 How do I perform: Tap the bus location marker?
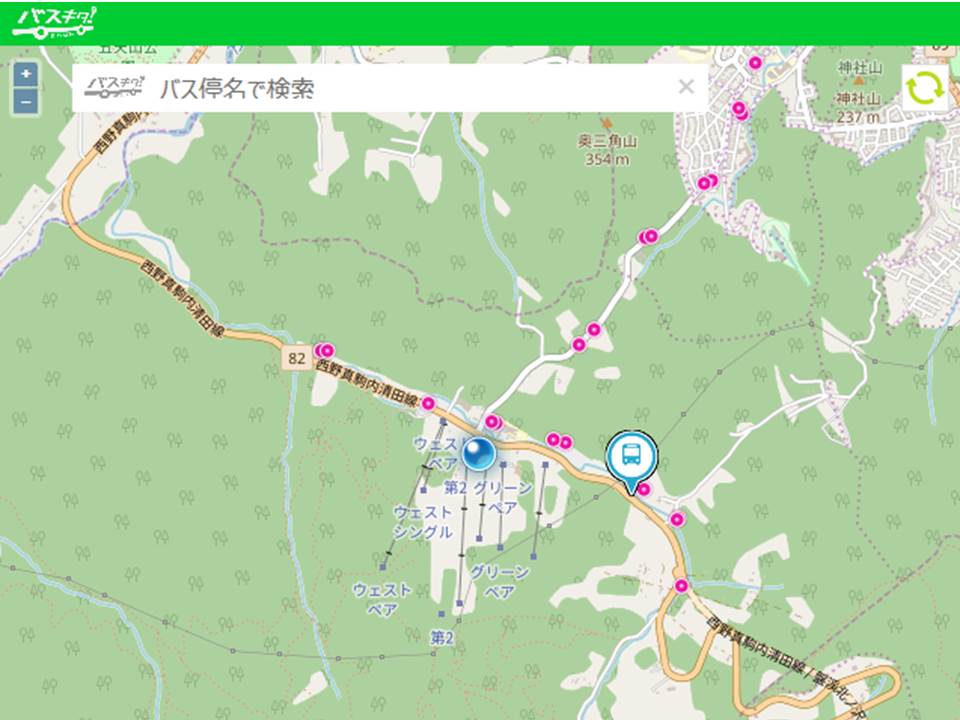tap(632, 459)
